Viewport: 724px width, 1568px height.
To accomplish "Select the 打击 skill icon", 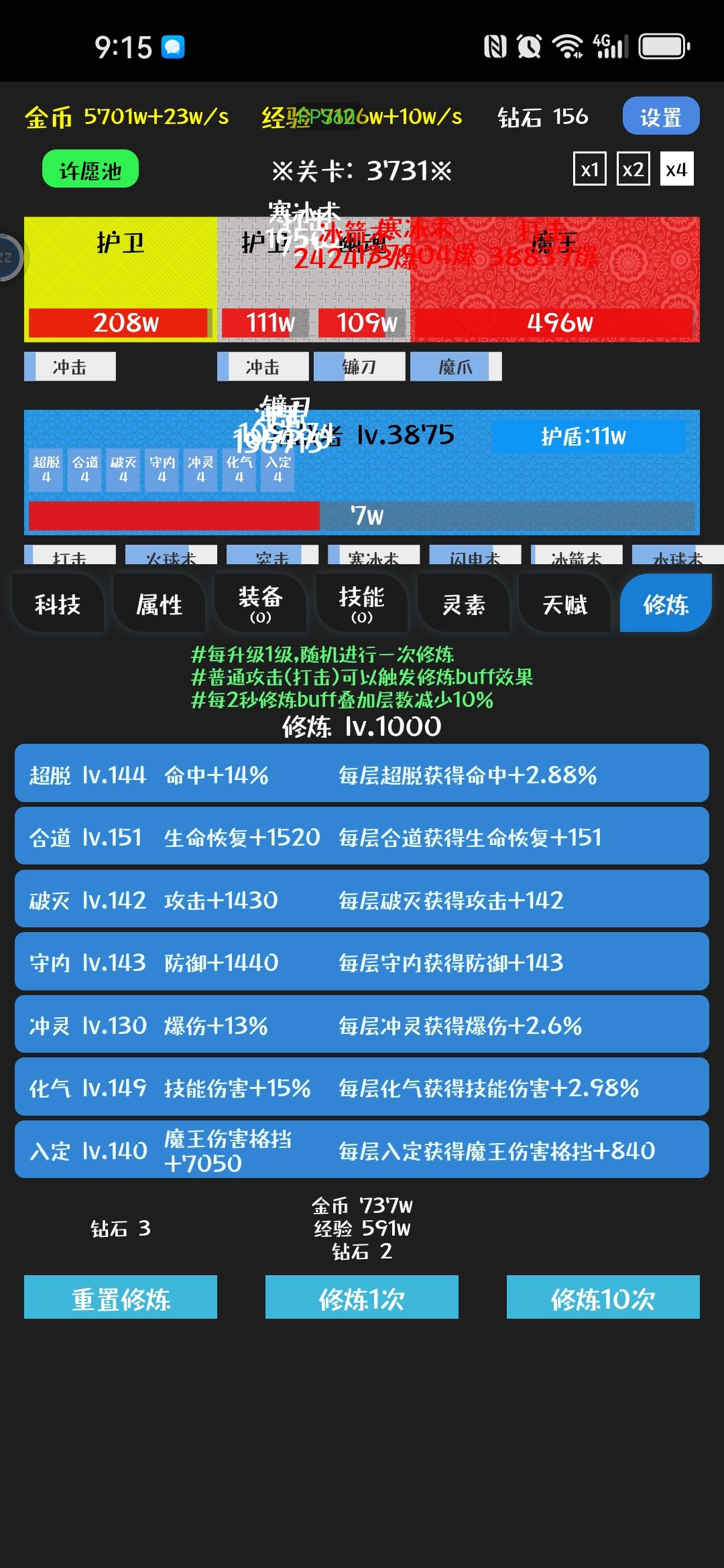I will click(70, 558).
